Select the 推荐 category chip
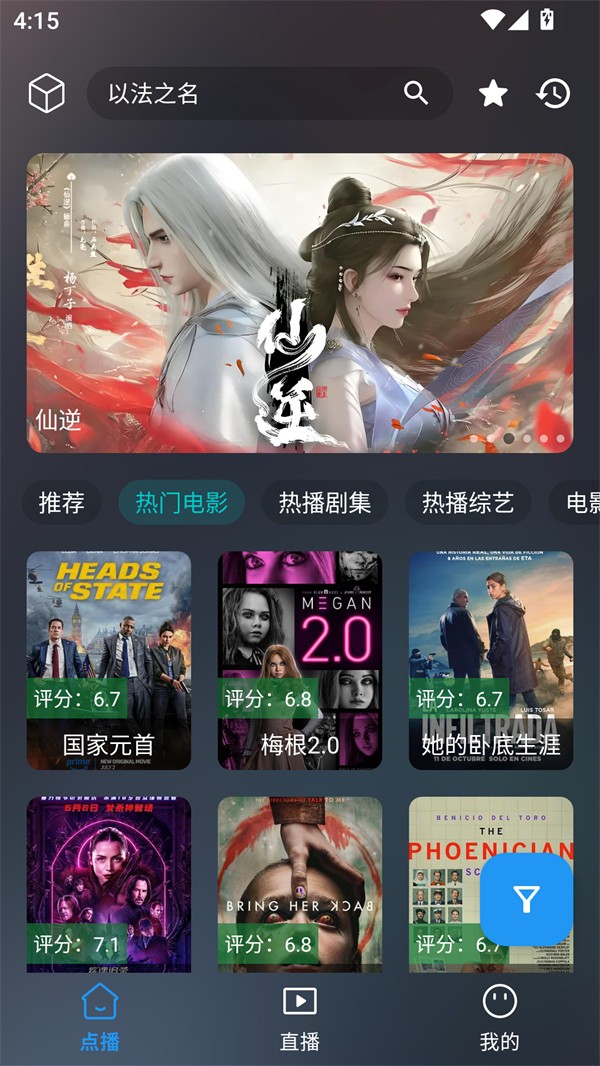600x1066 pixels. coord(62,503)
